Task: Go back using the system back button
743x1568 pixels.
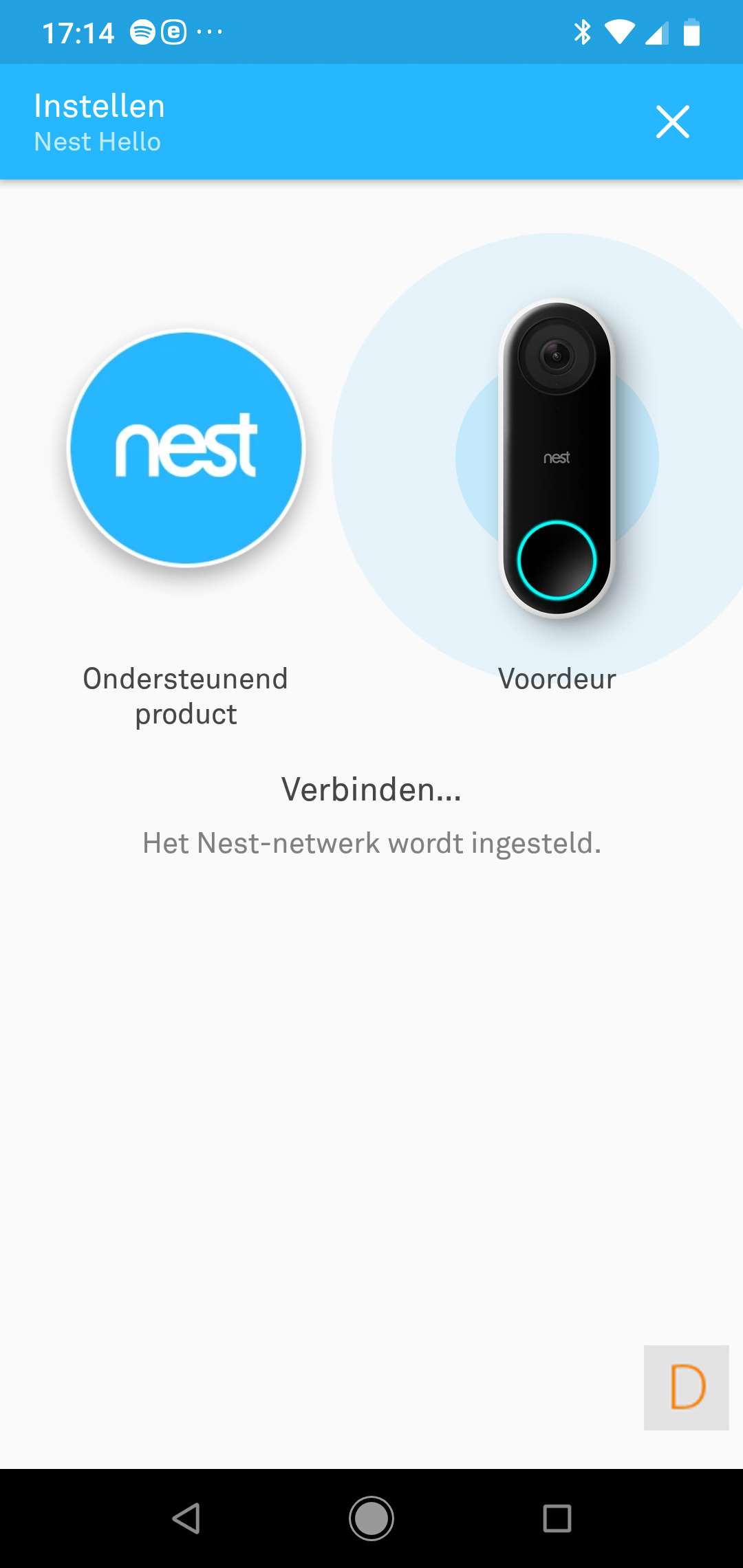Action: click(186, 1518)
